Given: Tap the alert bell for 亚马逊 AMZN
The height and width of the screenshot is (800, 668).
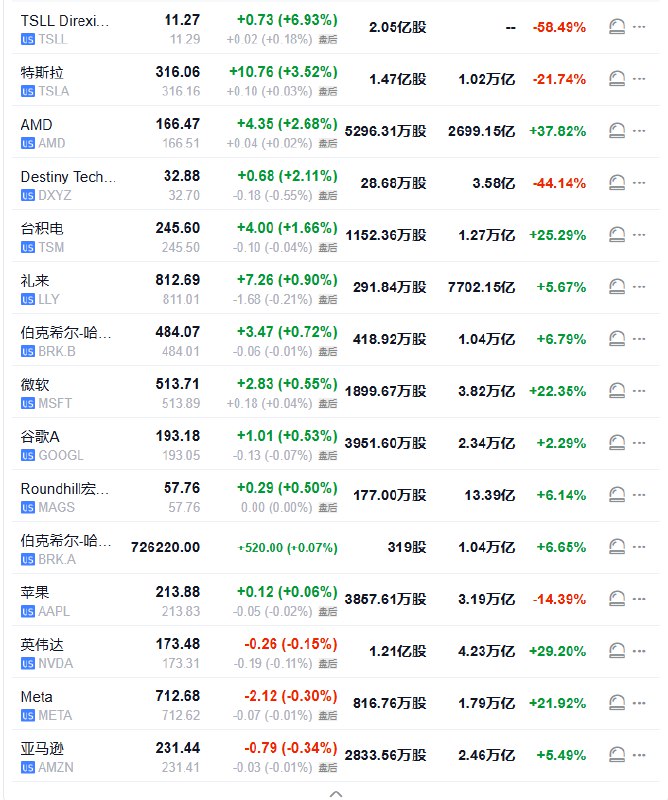Looking at the screenshot, I should click(x=617, y=755).
